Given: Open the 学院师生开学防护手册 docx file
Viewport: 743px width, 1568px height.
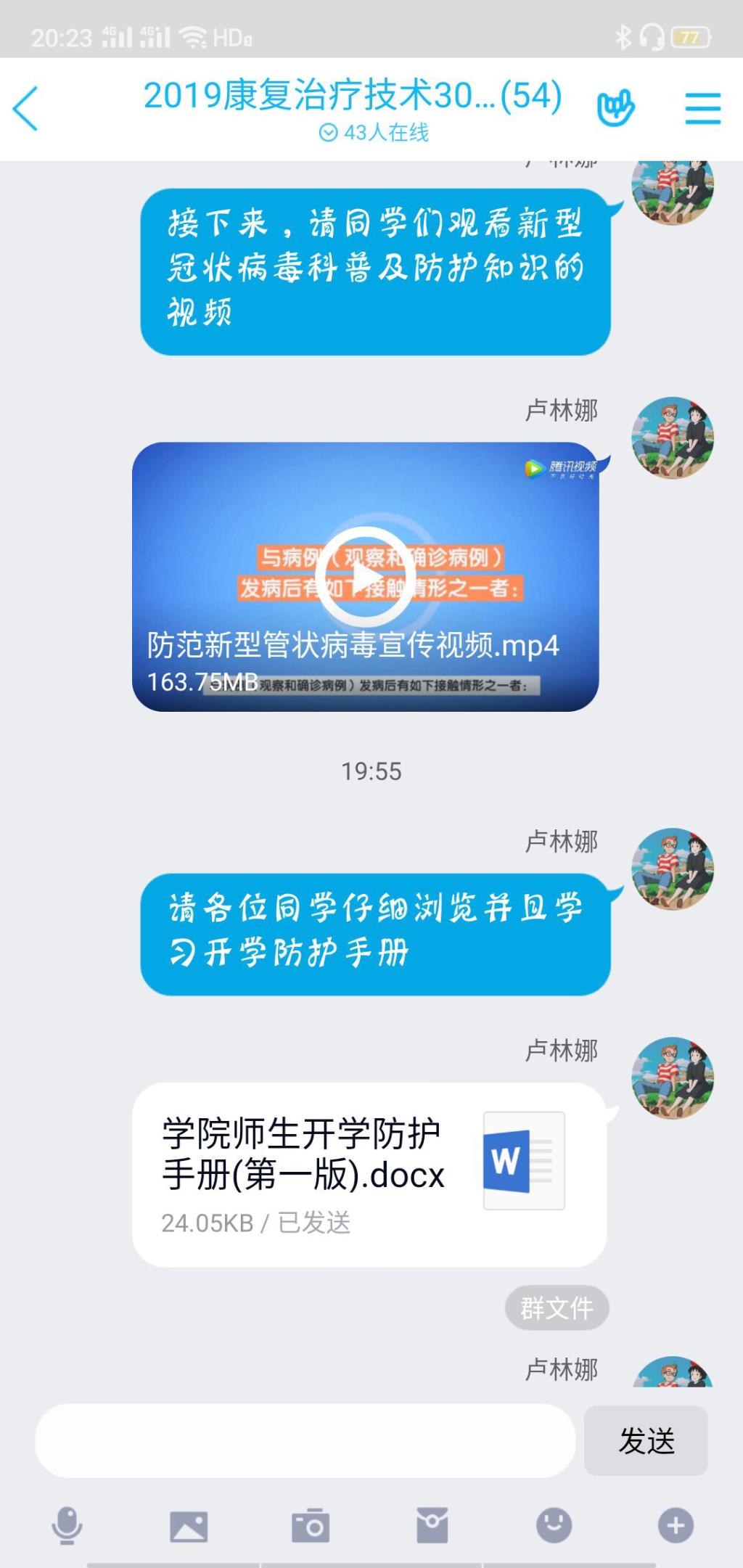Looking at the screenshot, I should 369,1174.
